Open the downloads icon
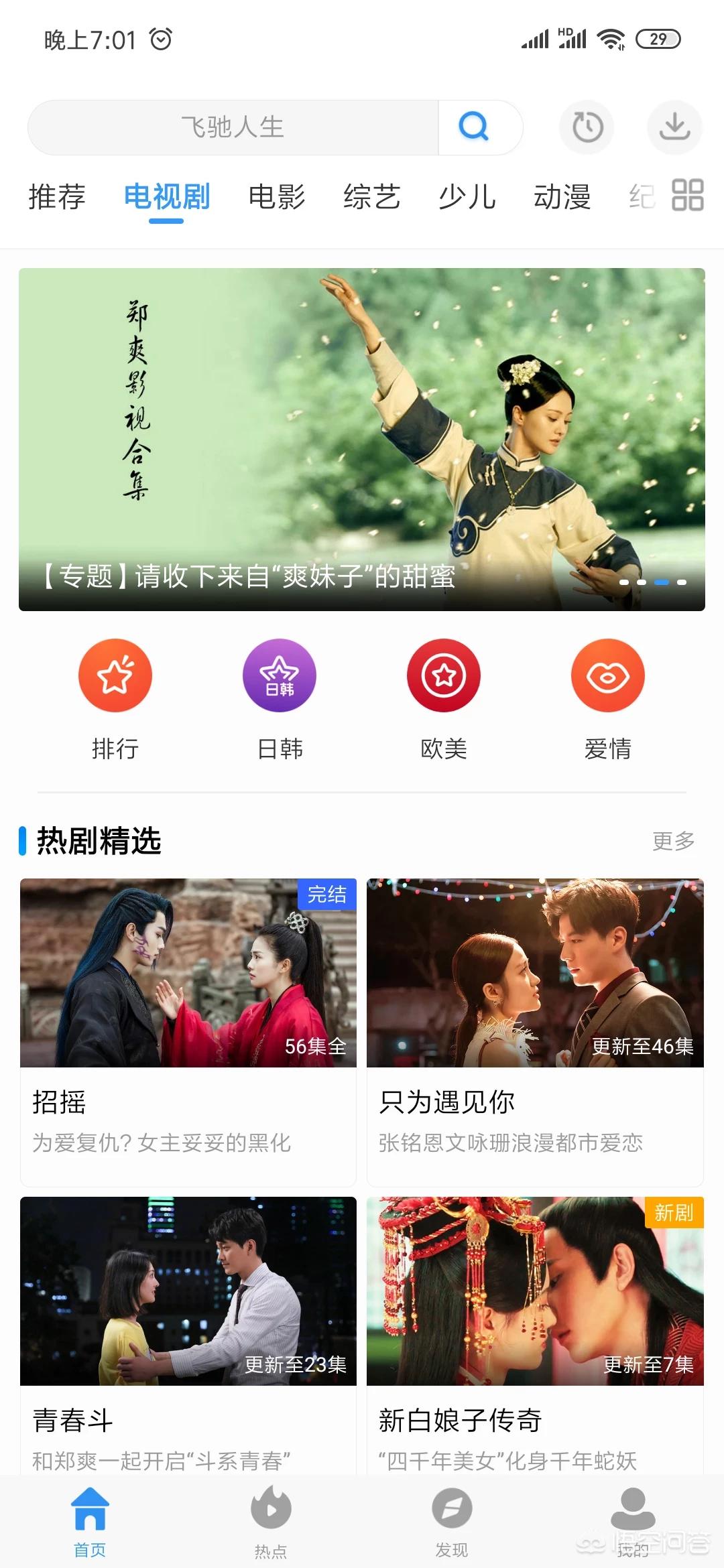The width and height of the screenshot is (724, 1568). (x=674, y=127)
